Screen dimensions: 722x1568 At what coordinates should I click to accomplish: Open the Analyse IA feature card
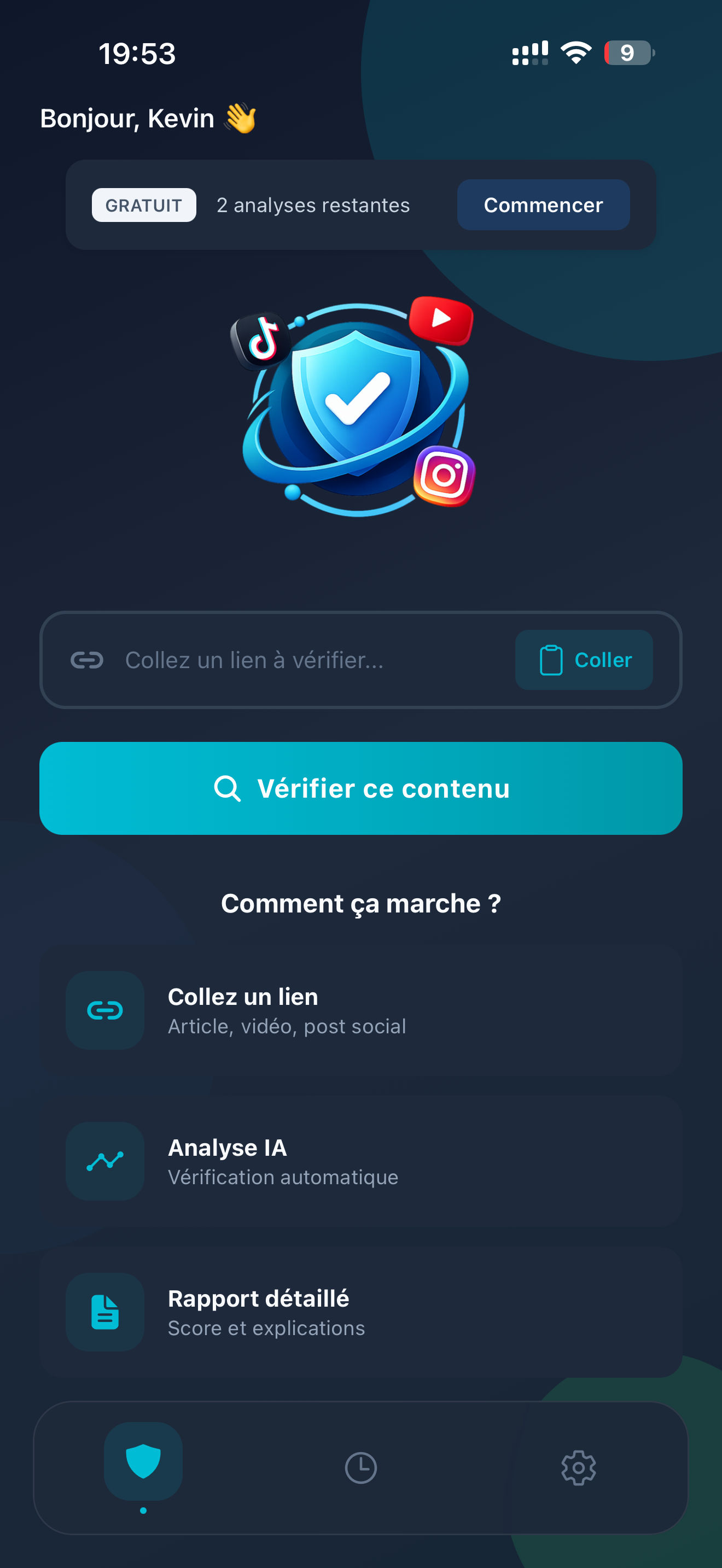click(360, 1160)
